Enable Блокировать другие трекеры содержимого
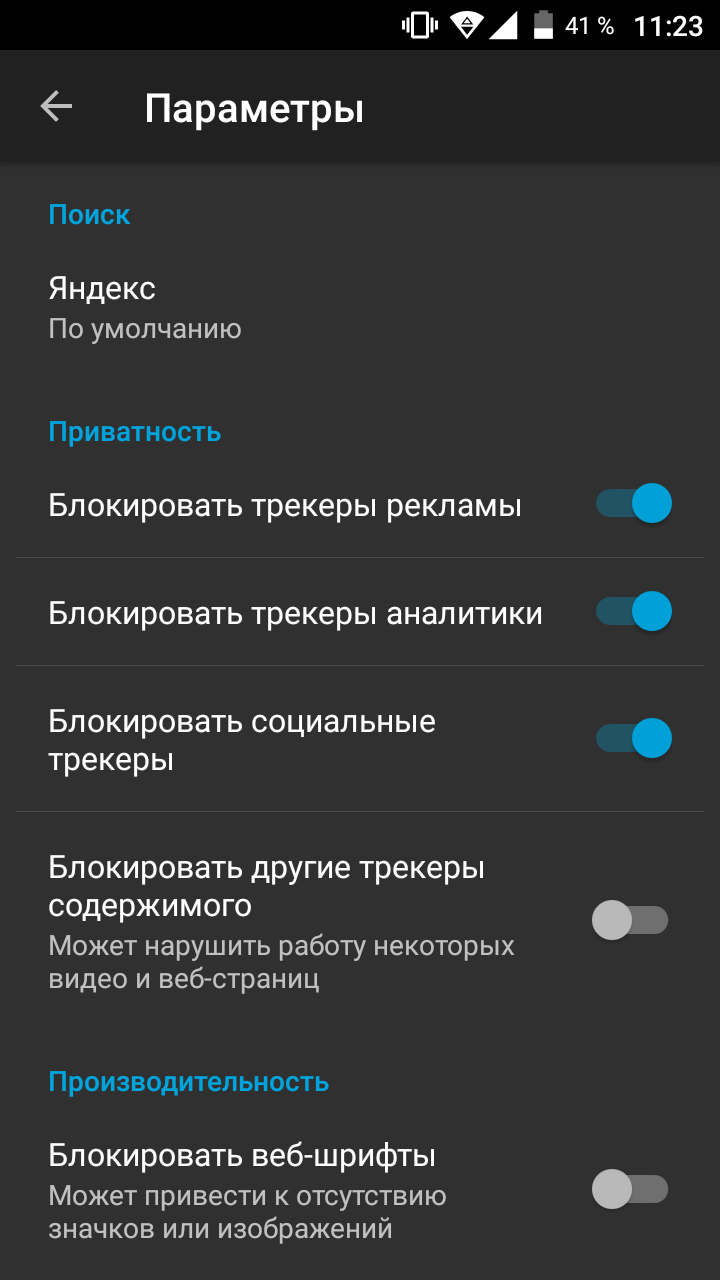This screenshot has height=1280, width=720. tap(630, 920)
